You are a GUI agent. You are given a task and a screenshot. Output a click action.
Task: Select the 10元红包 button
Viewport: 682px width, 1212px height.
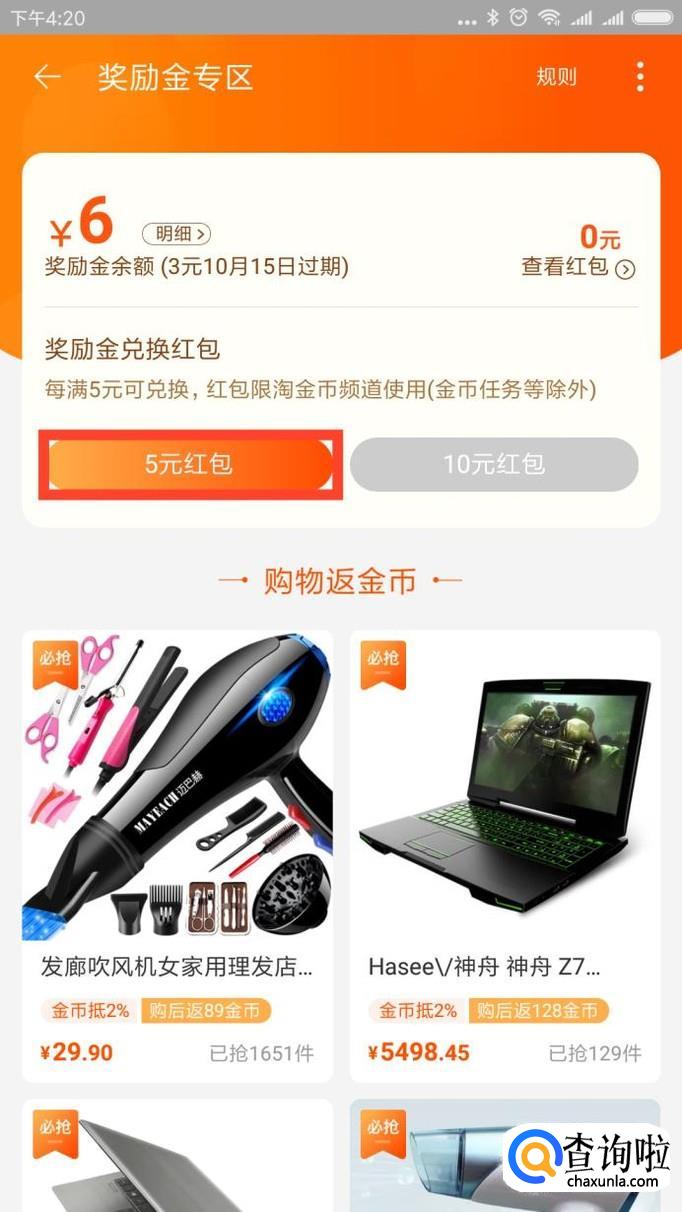click(494, 464)
